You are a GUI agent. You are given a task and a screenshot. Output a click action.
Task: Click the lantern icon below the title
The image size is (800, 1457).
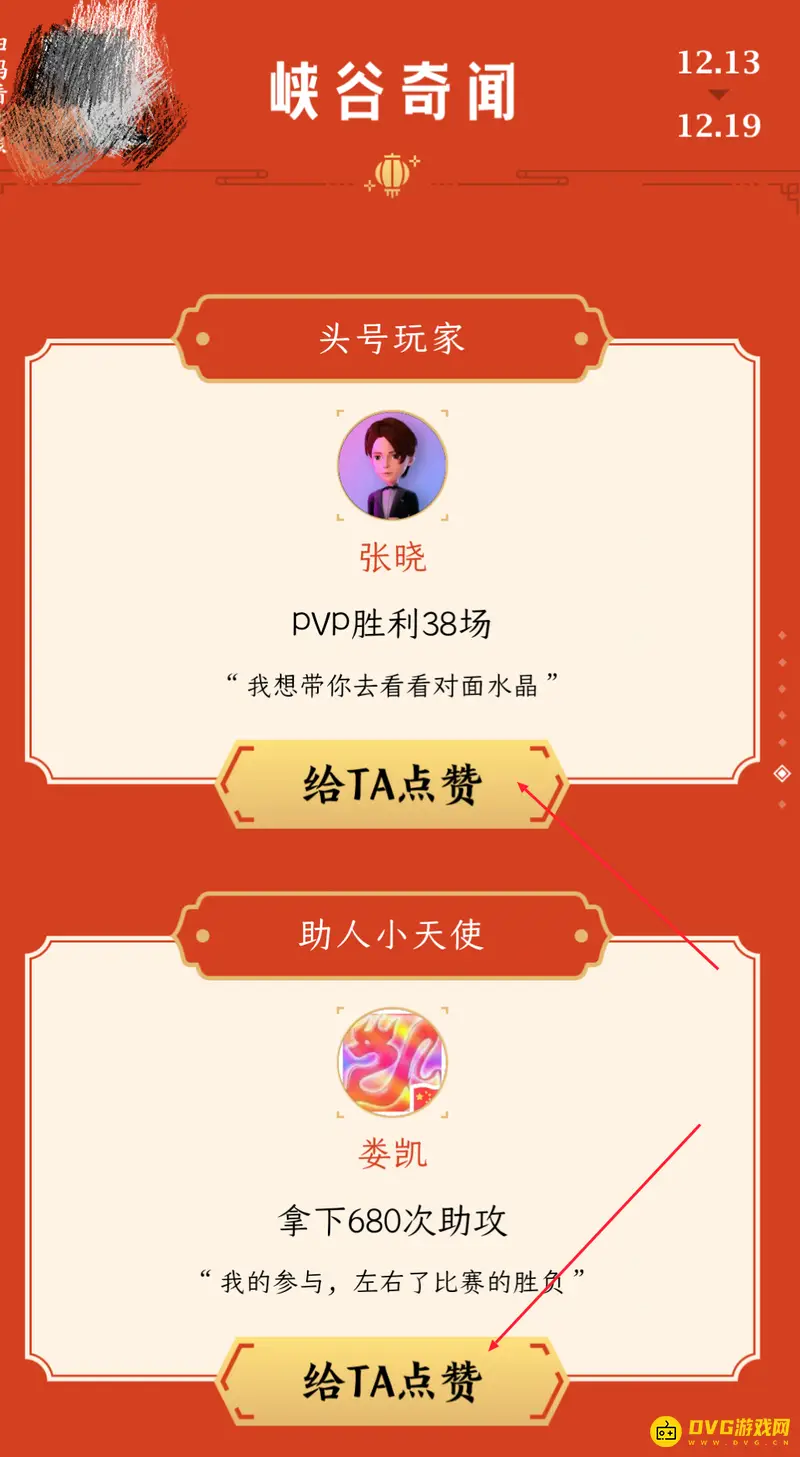[393, 172]
